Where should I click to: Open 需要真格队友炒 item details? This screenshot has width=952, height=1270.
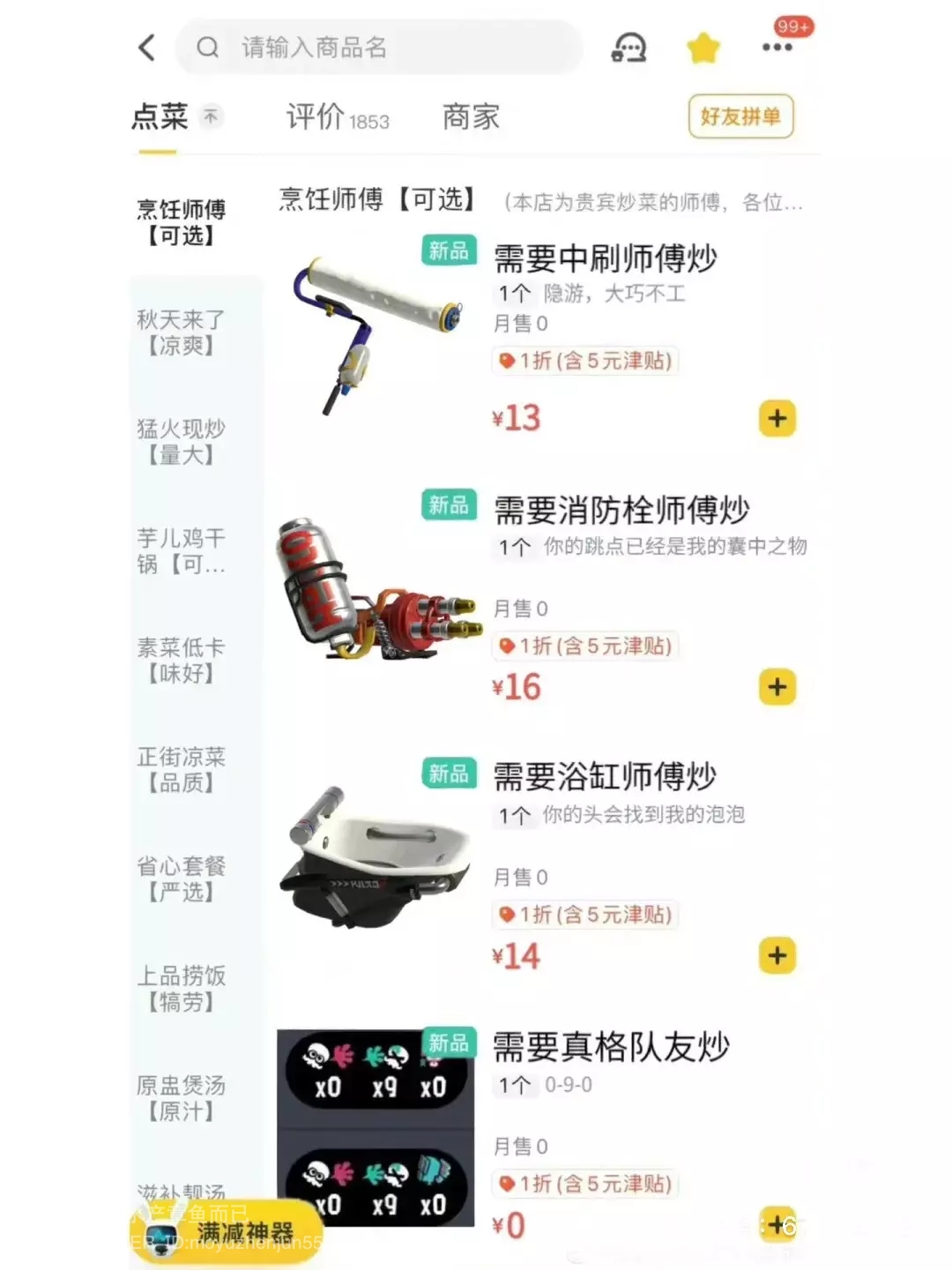(610, 1048)
